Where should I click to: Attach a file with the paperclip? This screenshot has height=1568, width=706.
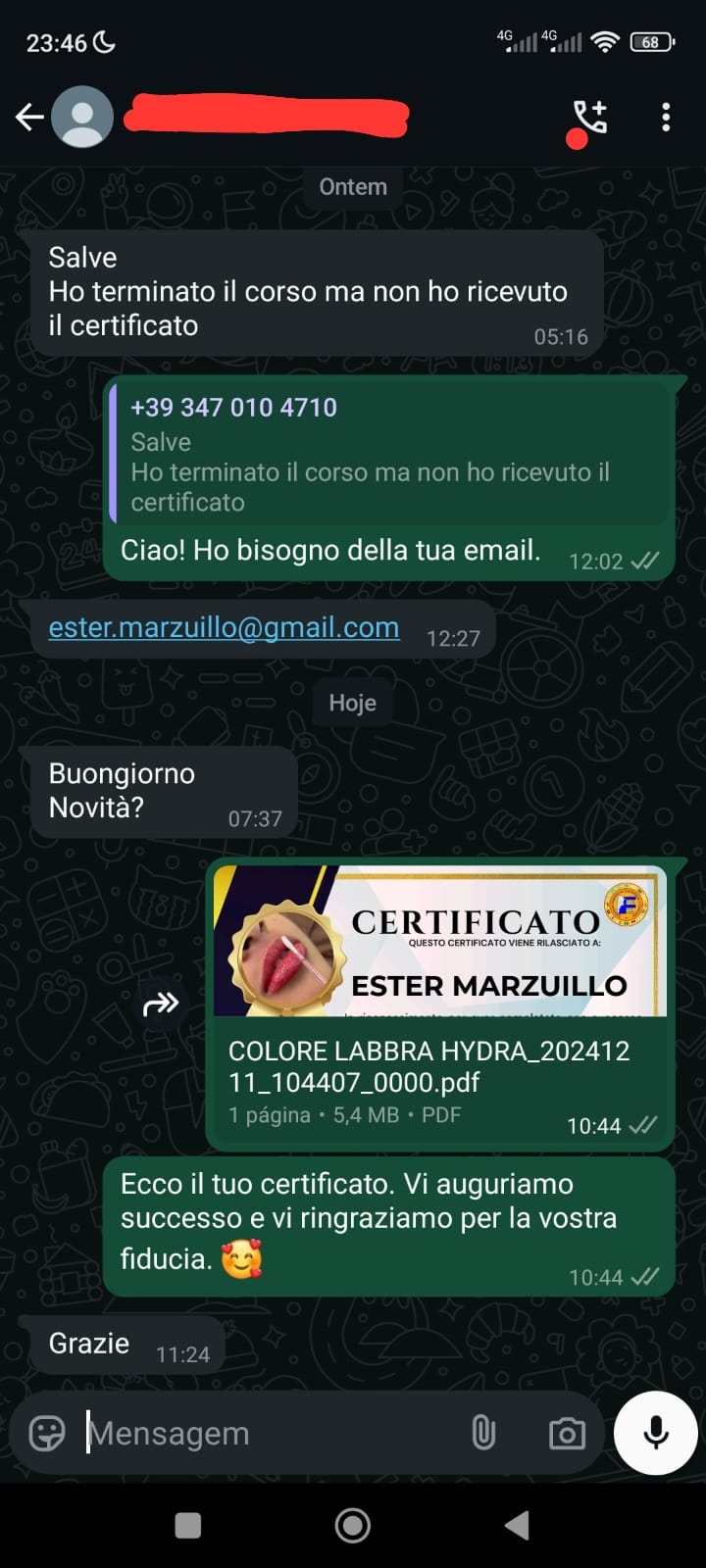[x=482, y=1434]
